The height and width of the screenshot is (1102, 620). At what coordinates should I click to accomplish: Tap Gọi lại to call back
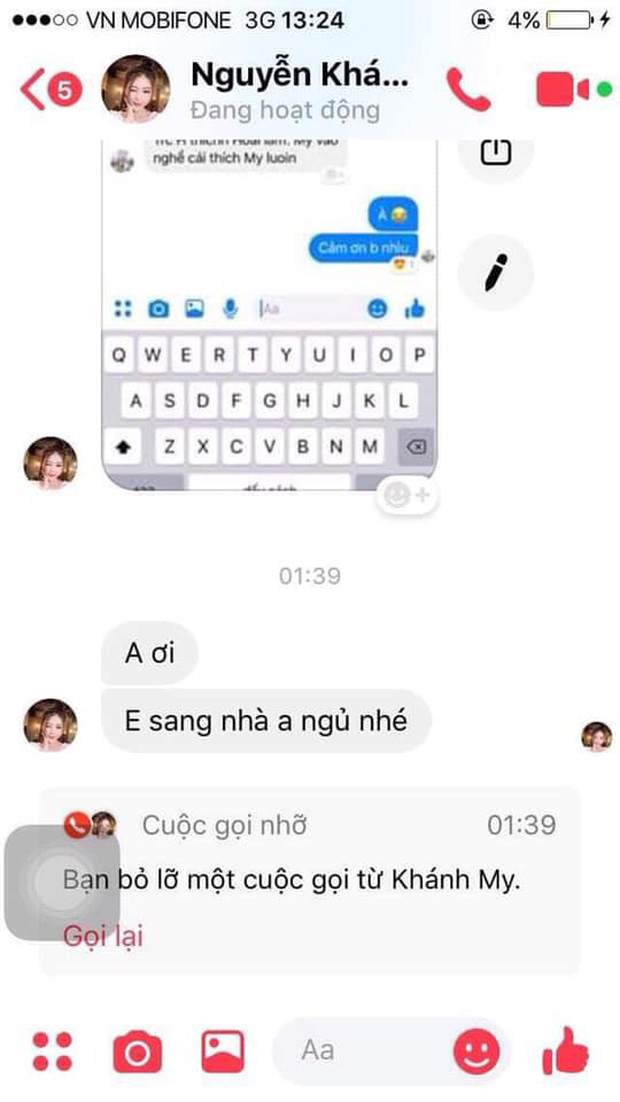(103, 936)
